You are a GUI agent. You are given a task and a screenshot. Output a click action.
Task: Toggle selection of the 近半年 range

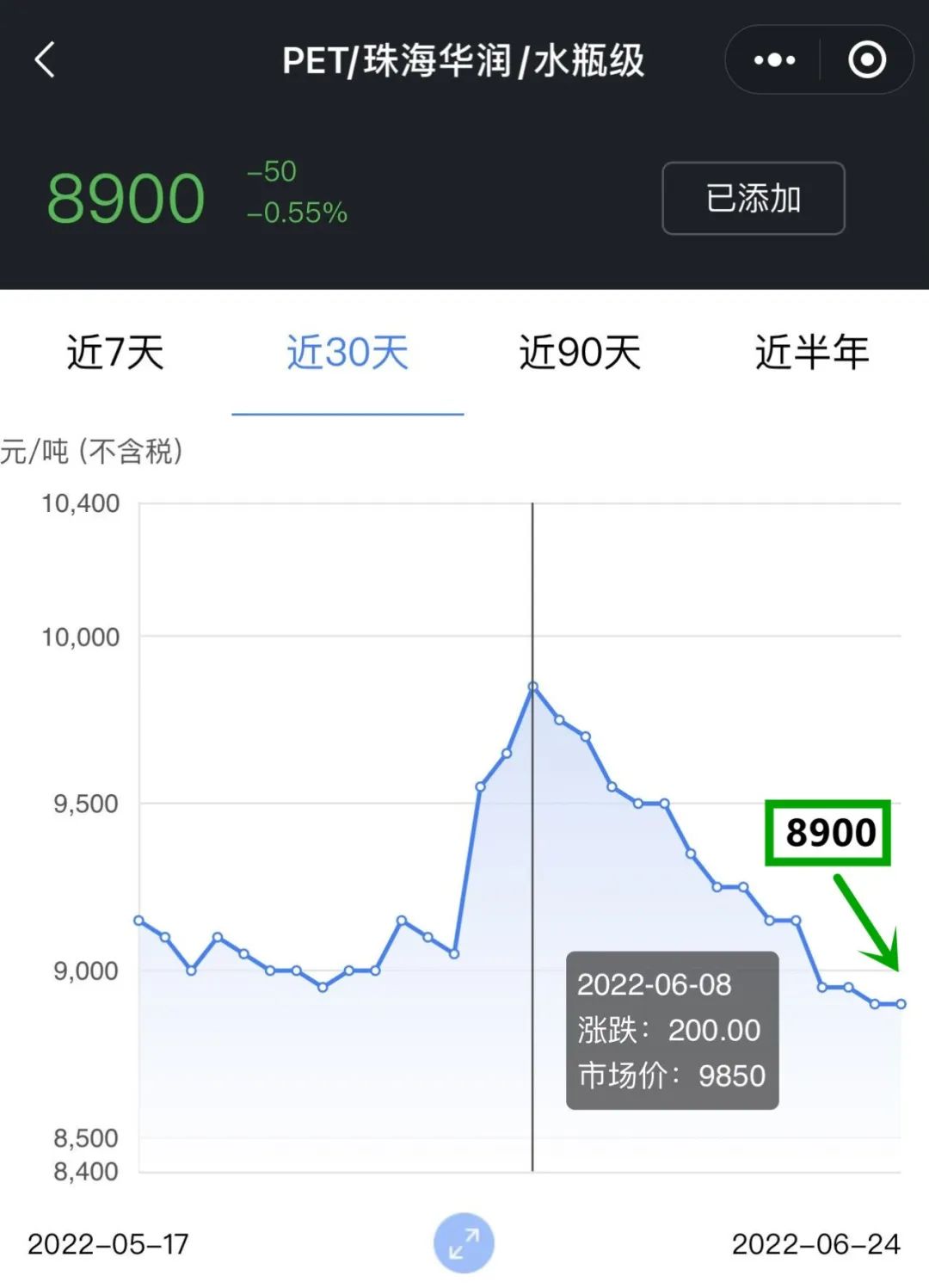click(x=813, y=351)
